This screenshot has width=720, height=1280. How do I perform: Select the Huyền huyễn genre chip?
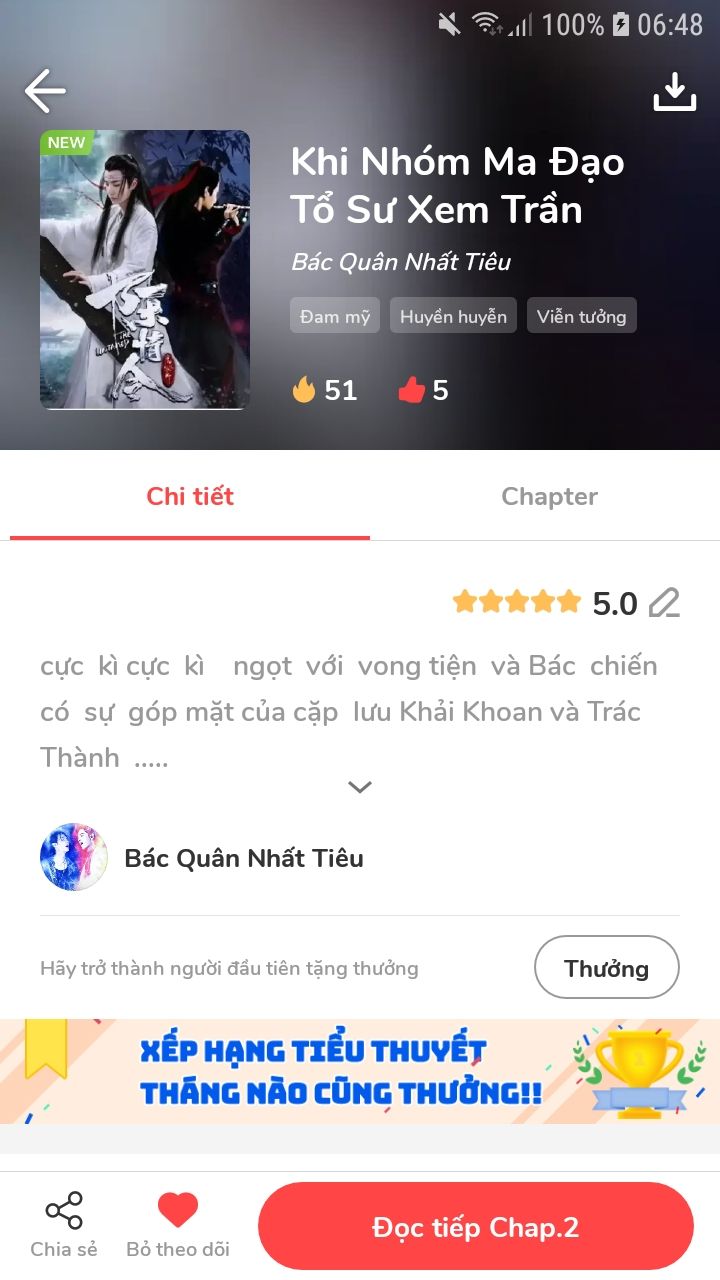(453, 316)
